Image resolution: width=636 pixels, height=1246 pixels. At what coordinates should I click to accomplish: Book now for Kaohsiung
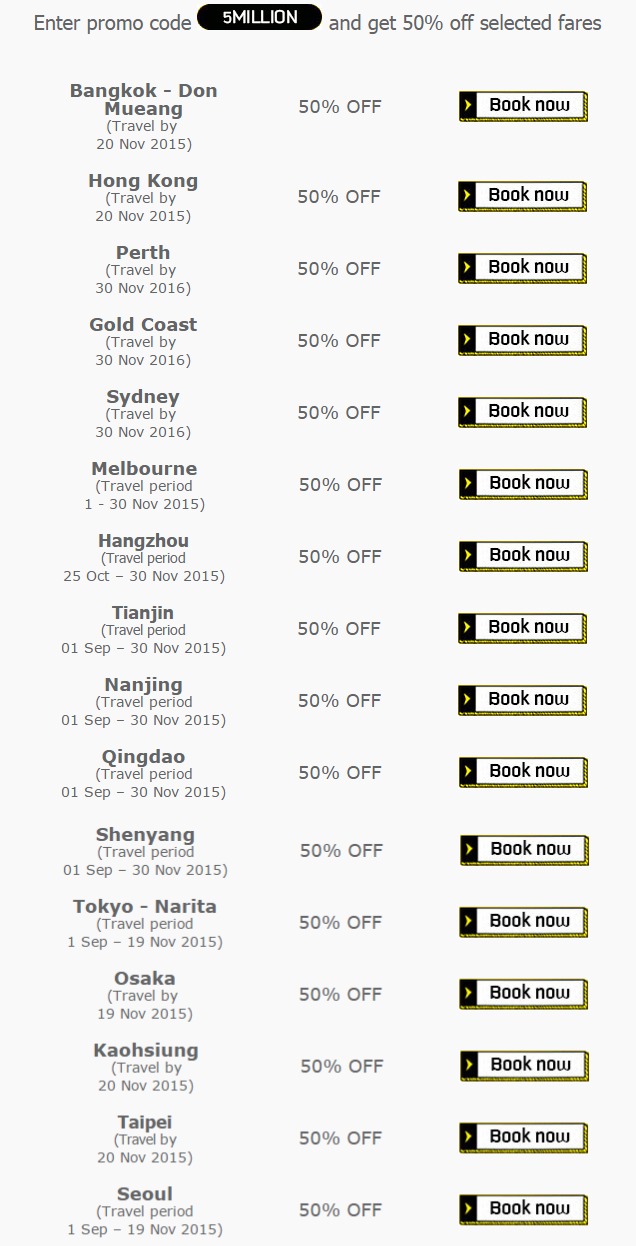pos(524,1066)
